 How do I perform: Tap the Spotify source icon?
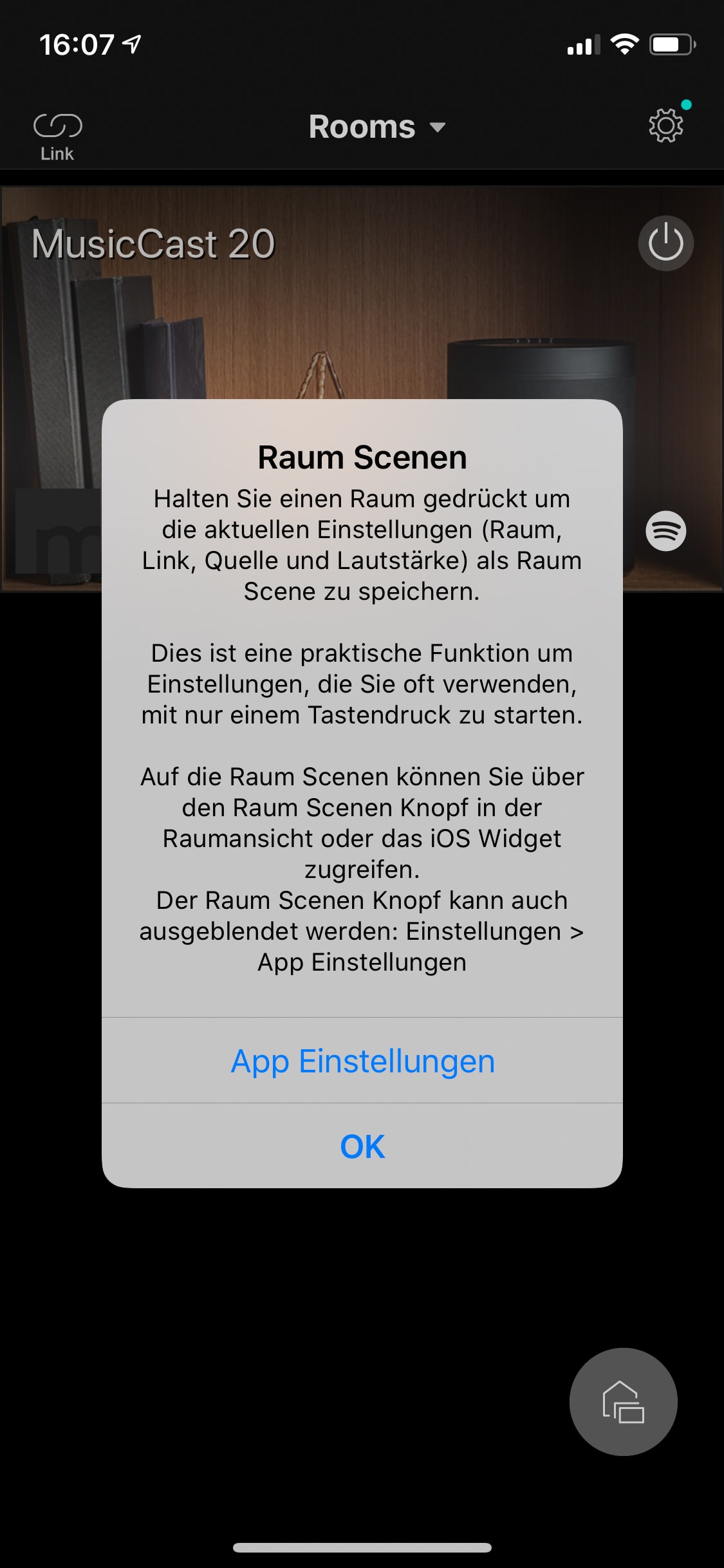pyautogui.click(x=665, y=531)
